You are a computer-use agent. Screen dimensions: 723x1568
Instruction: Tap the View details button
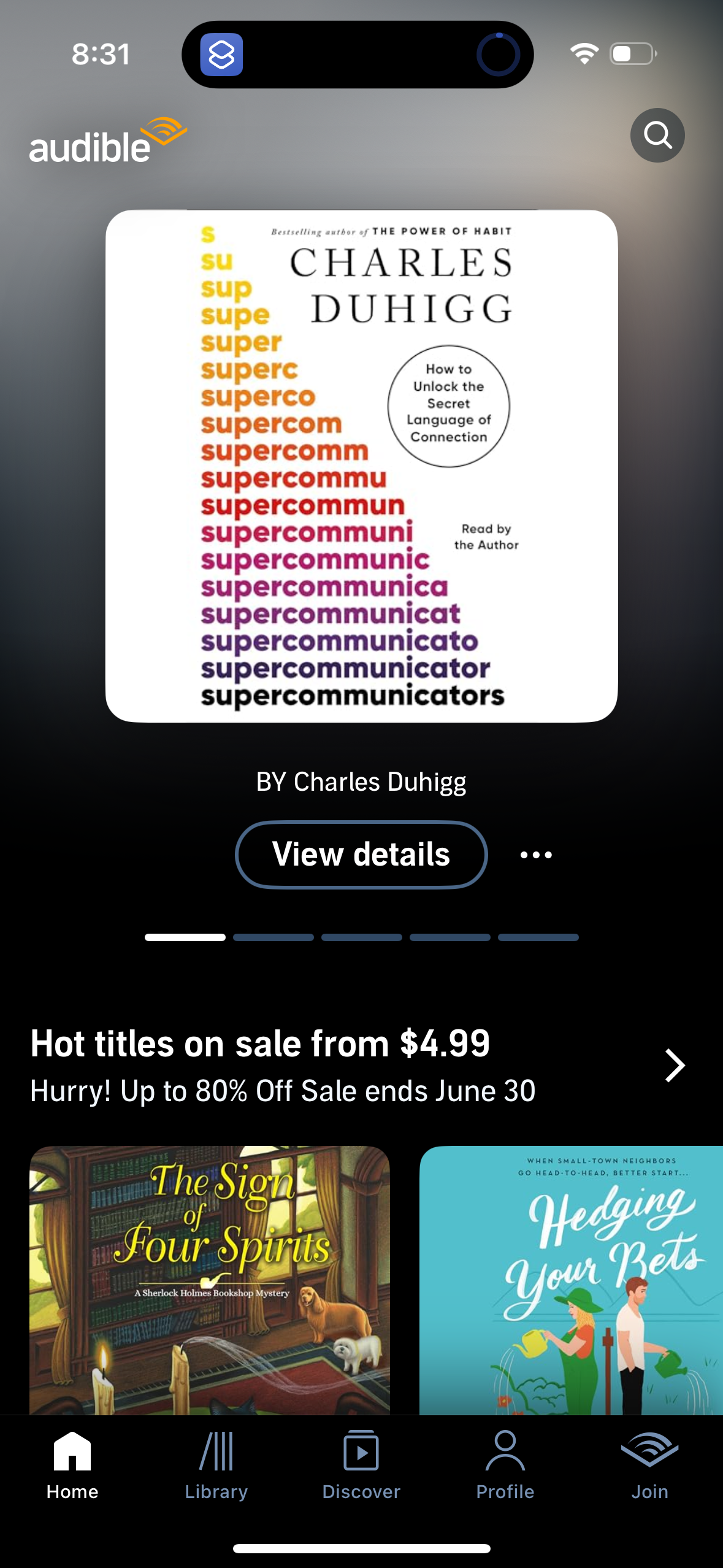point(361,853)
